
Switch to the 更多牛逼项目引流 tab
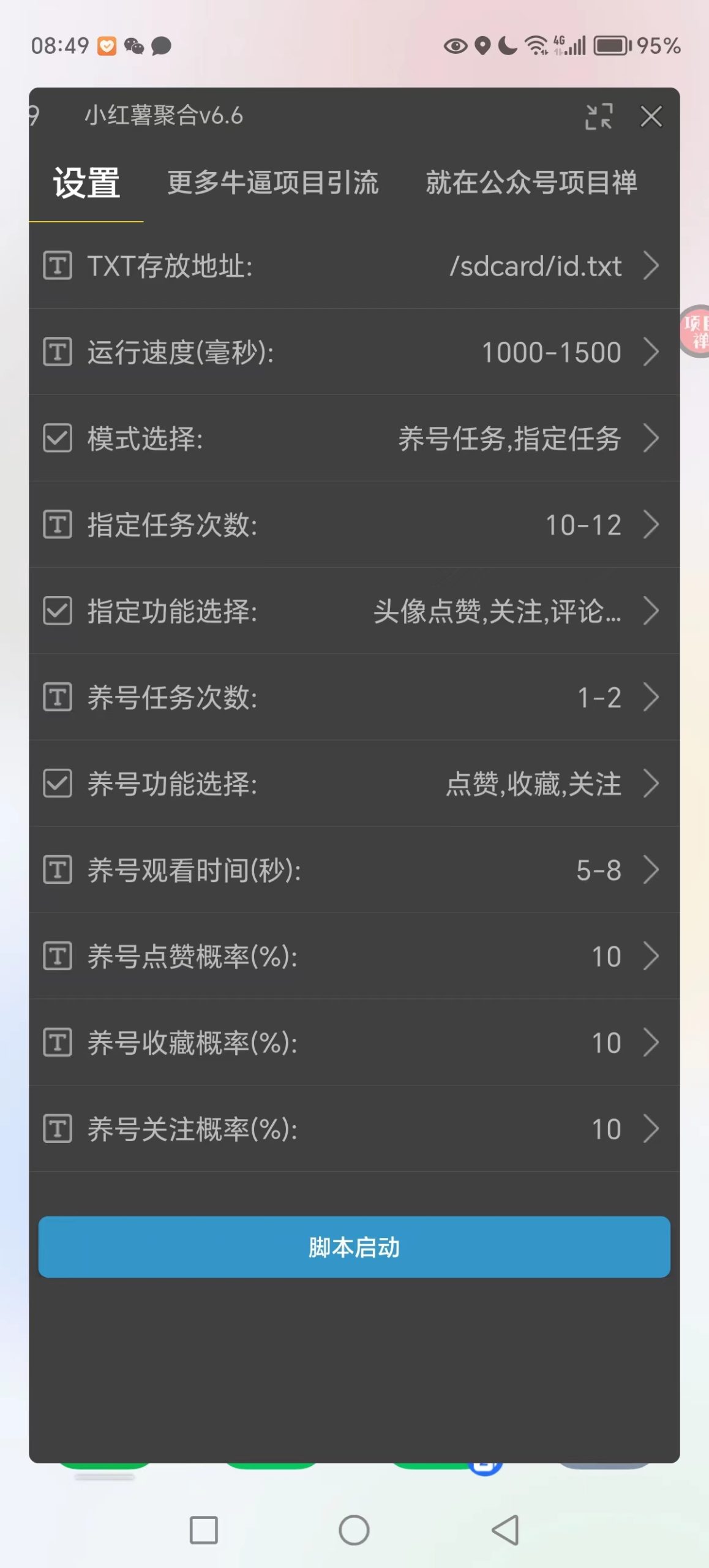(273, 183)
